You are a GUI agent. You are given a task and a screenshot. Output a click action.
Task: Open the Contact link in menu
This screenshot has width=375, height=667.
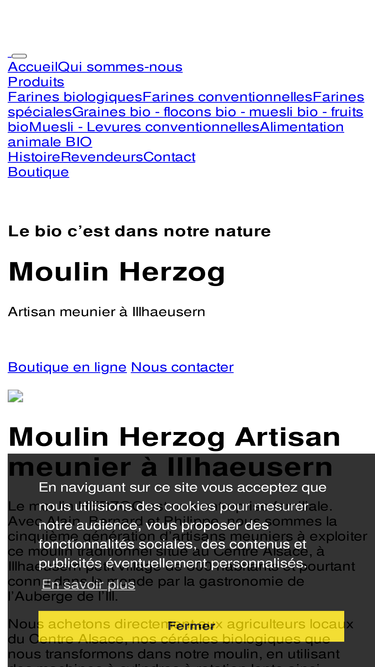point(170,157)
